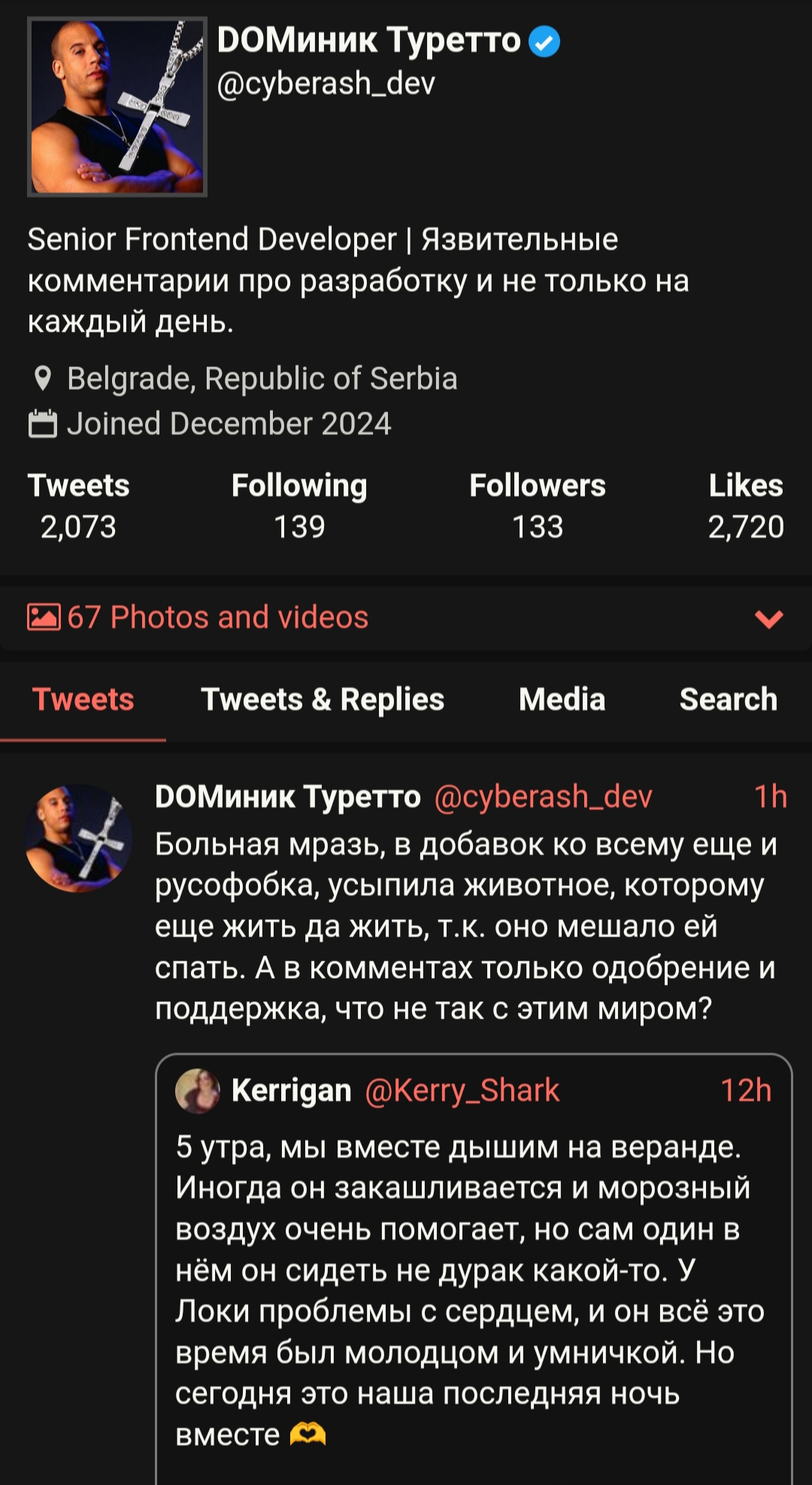This screenshot has height=1485, width=812.
Task: Switch to the Media tab
Action: (562, 700)
